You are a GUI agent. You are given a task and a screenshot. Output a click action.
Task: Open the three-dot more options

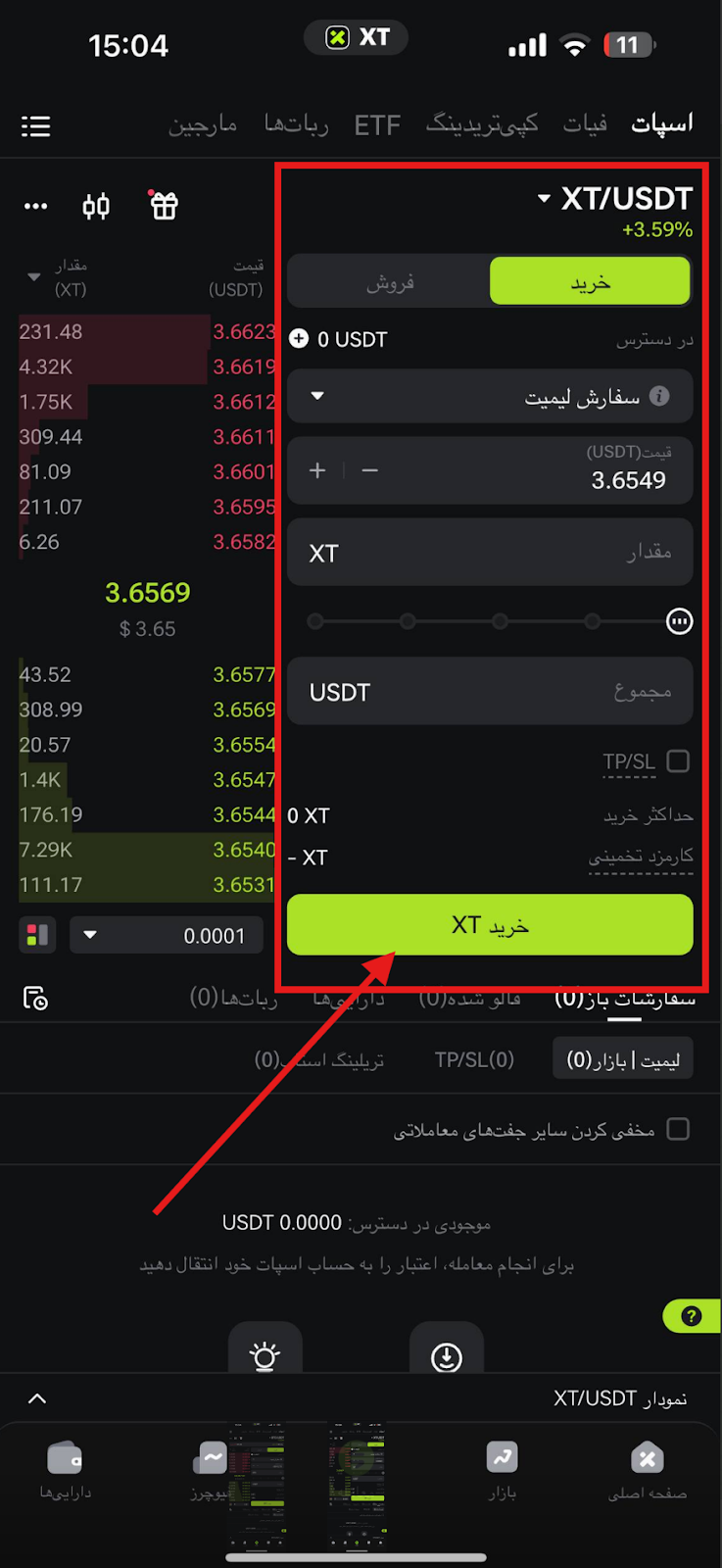pos(36,206)
